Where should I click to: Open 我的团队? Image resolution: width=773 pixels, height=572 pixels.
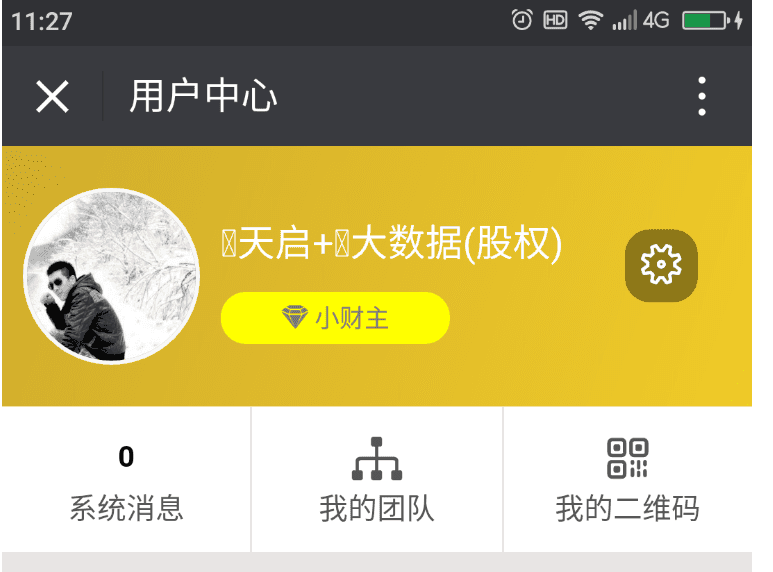376,482
